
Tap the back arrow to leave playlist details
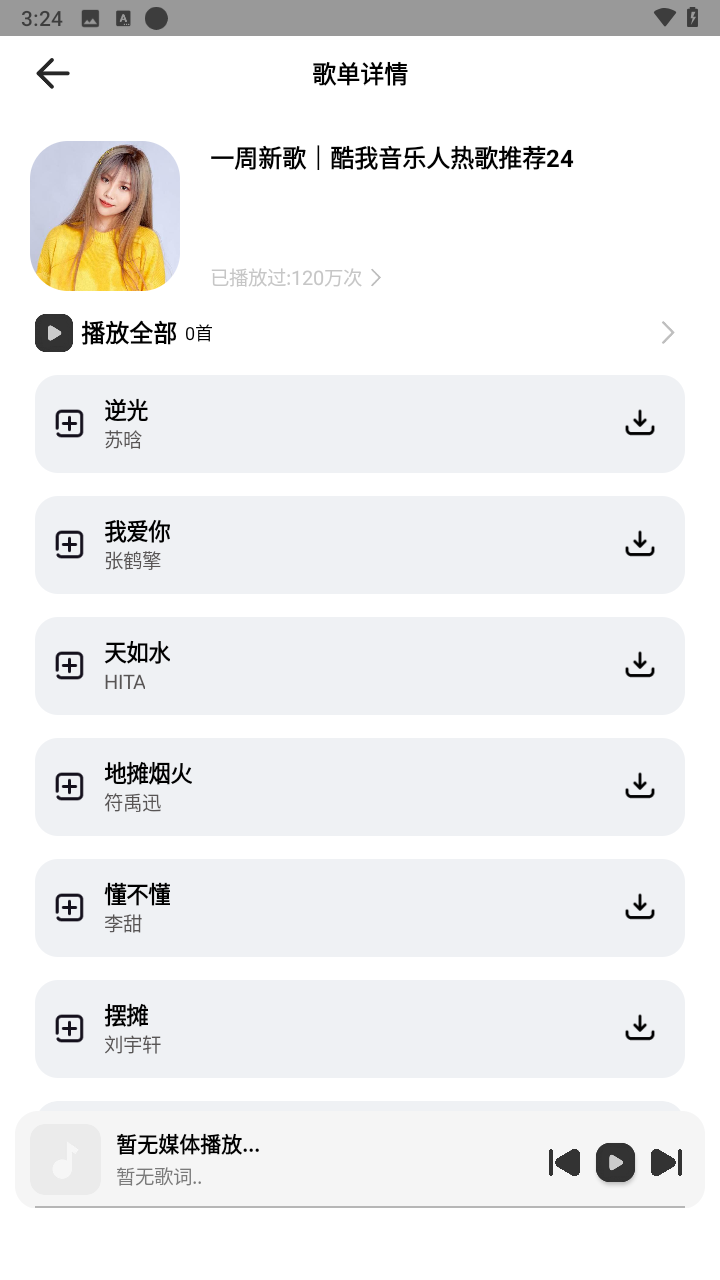tap(52, 73)
